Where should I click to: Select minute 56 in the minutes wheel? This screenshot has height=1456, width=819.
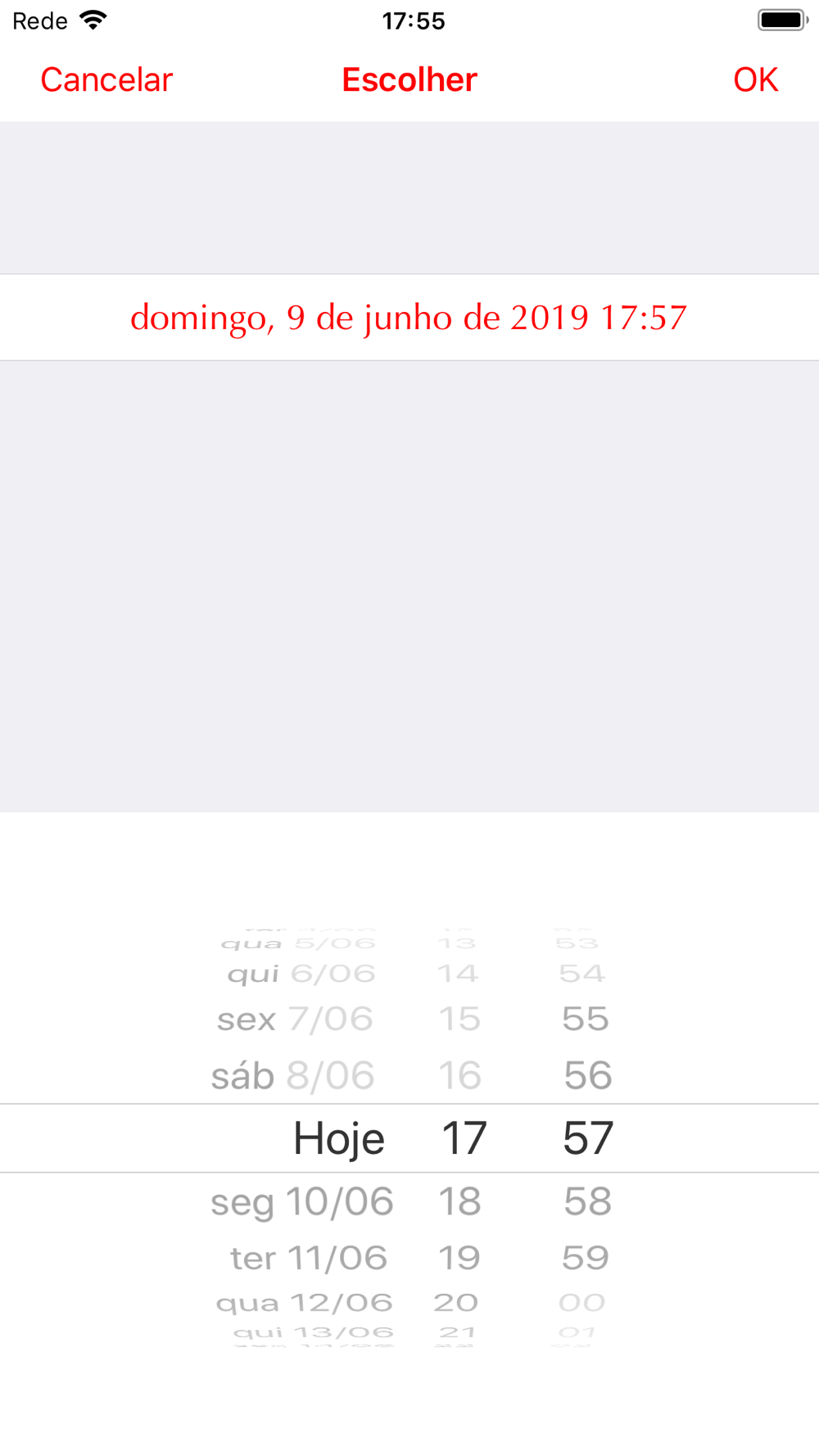click(587, 1075)
